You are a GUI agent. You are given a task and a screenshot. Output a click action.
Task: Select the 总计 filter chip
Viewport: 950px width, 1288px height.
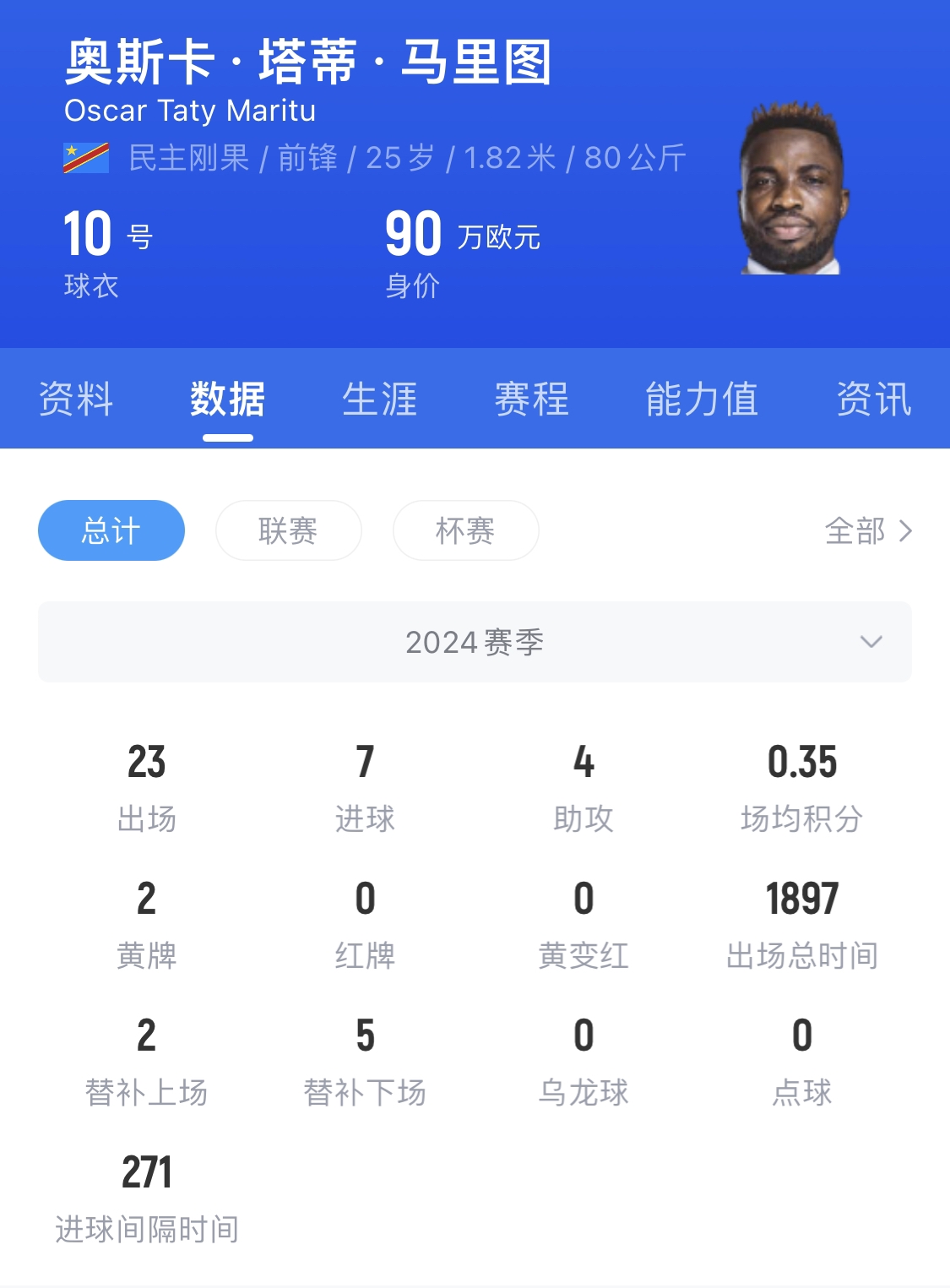111,530
